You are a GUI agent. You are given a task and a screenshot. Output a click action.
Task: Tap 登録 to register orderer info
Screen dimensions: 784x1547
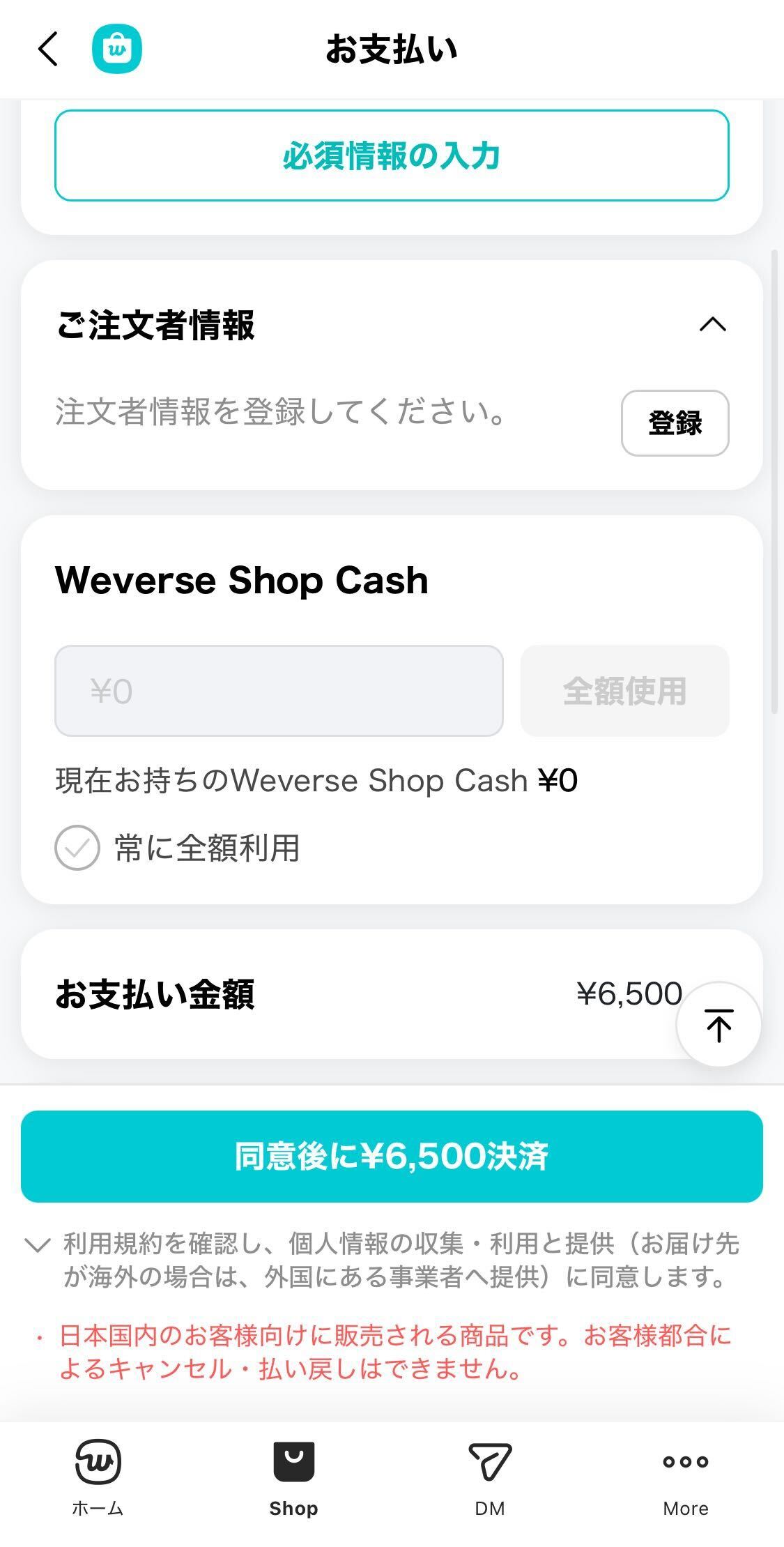674,423
